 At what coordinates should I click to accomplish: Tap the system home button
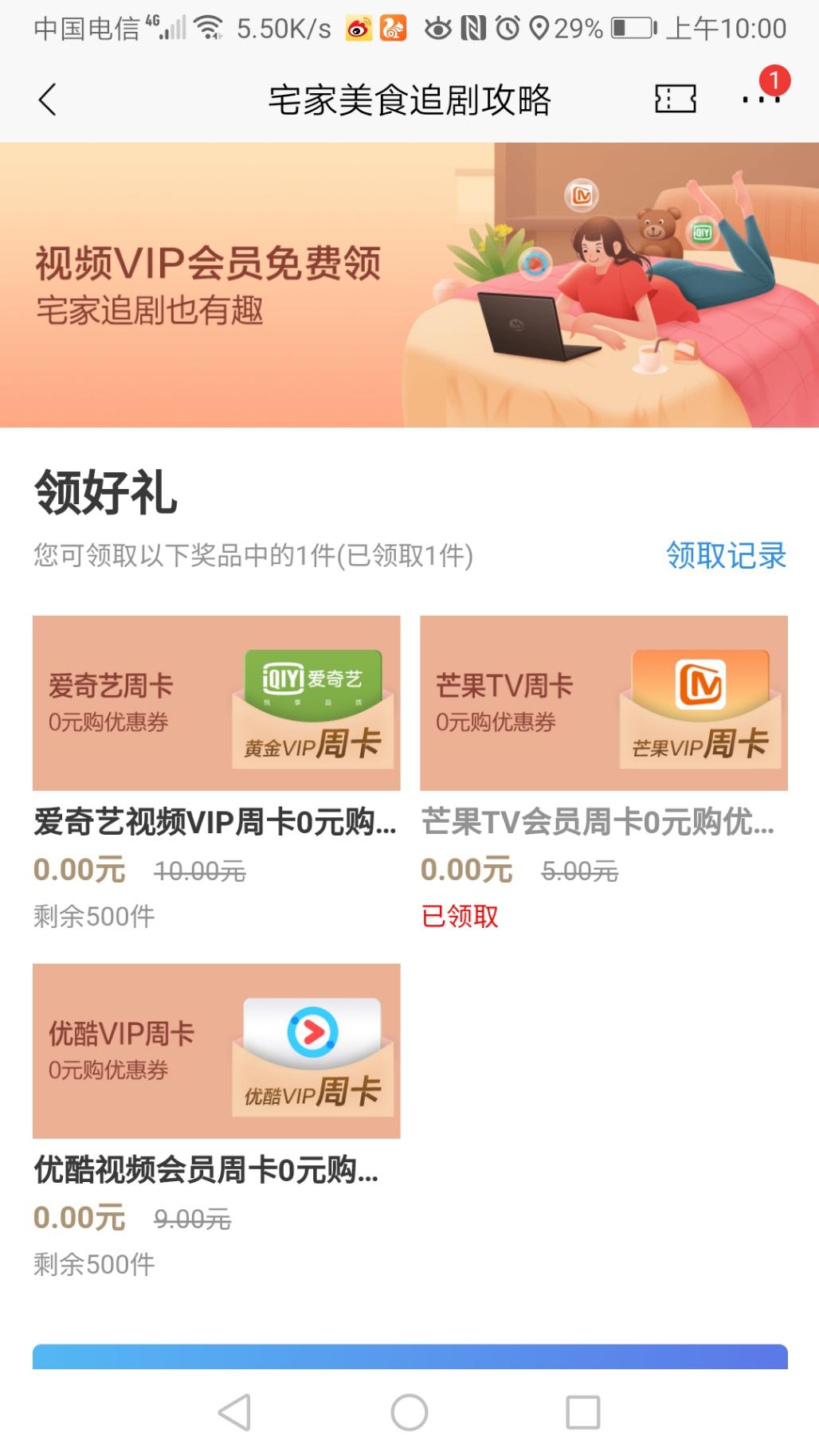(x=409, y=1412)
